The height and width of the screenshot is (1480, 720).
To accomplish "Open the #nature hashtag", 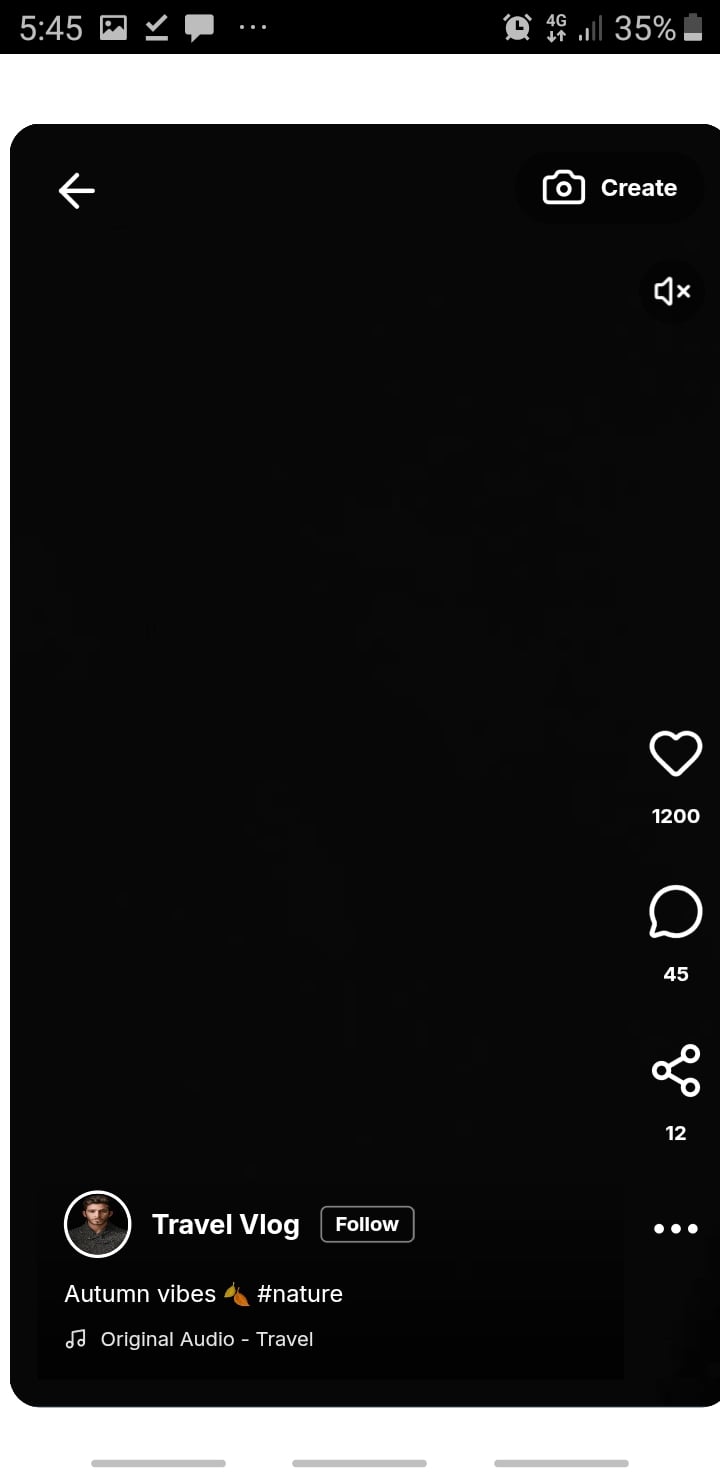I will (300, 1294).
